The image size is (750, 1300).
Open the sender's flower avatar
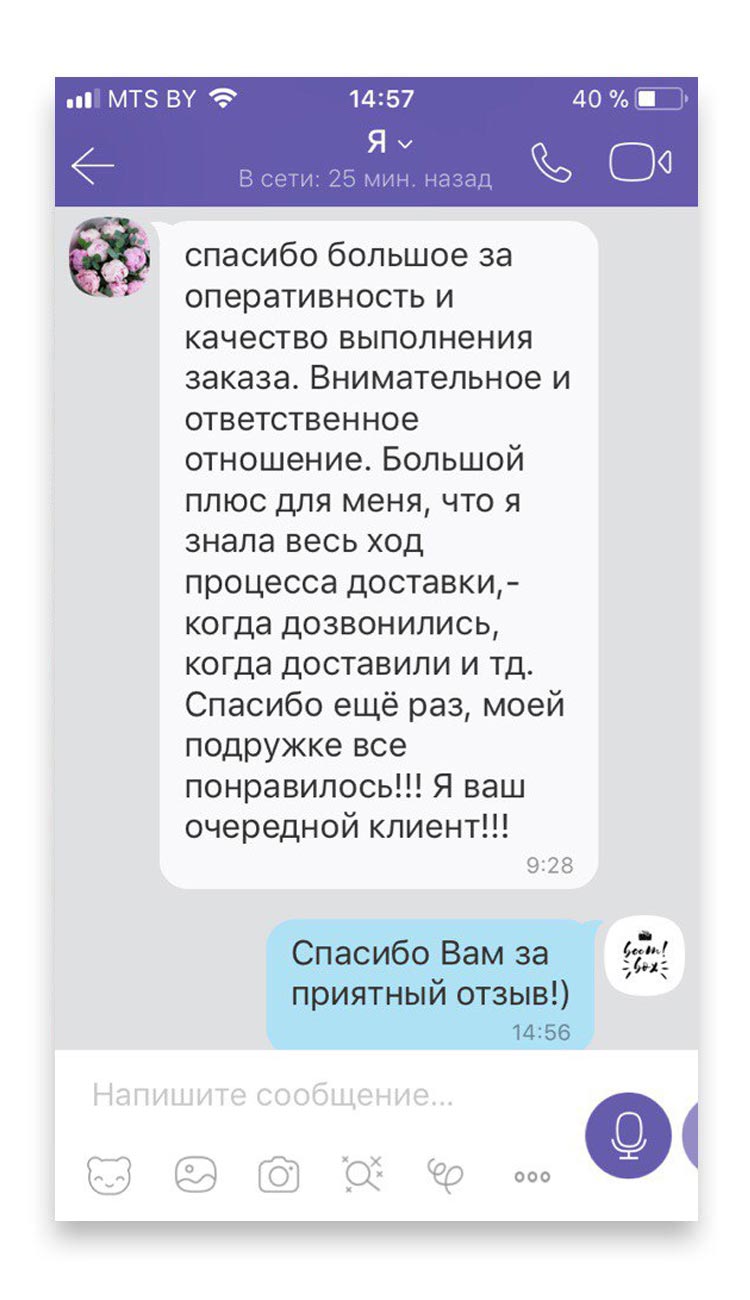click(x=109, y=257)
